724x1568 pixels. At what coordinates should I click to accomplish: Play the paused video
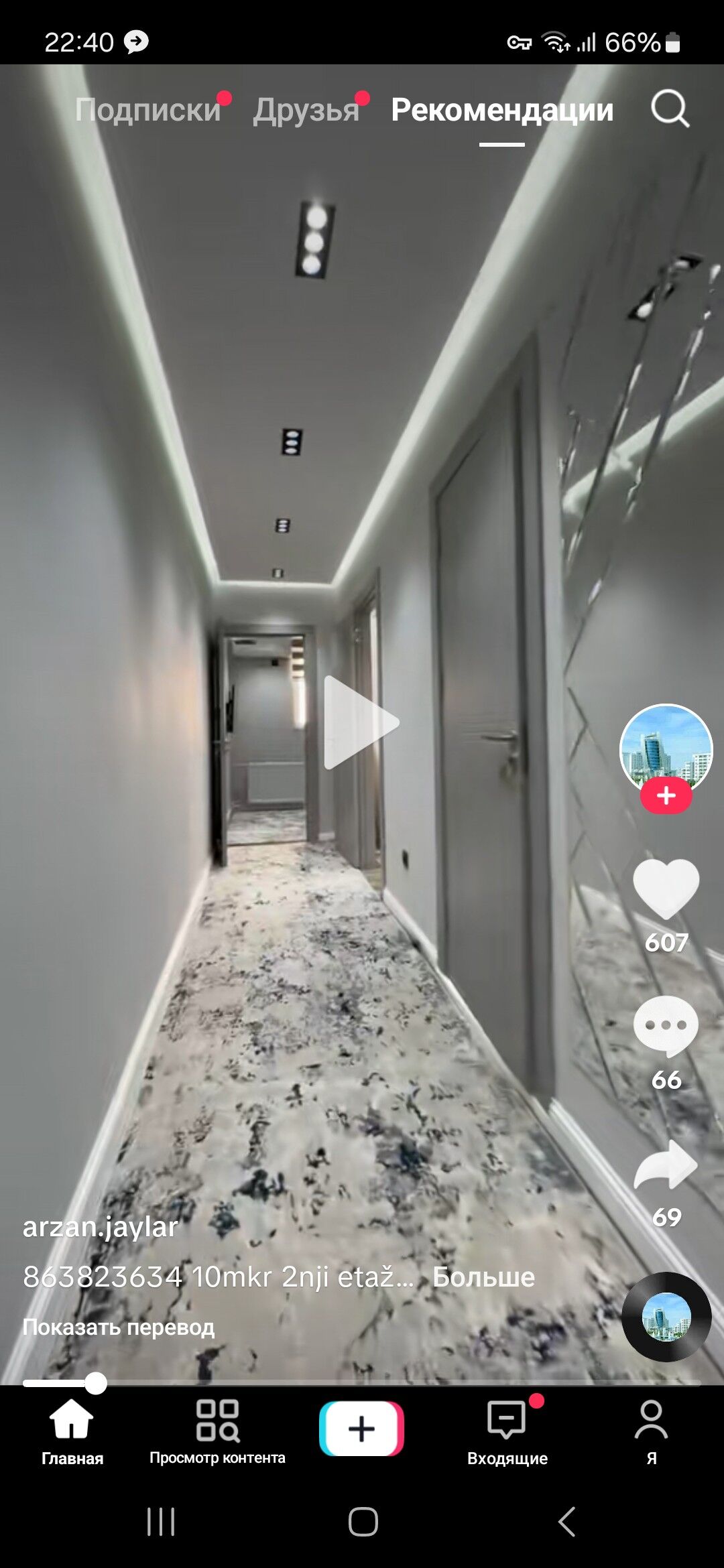(361, 722)
